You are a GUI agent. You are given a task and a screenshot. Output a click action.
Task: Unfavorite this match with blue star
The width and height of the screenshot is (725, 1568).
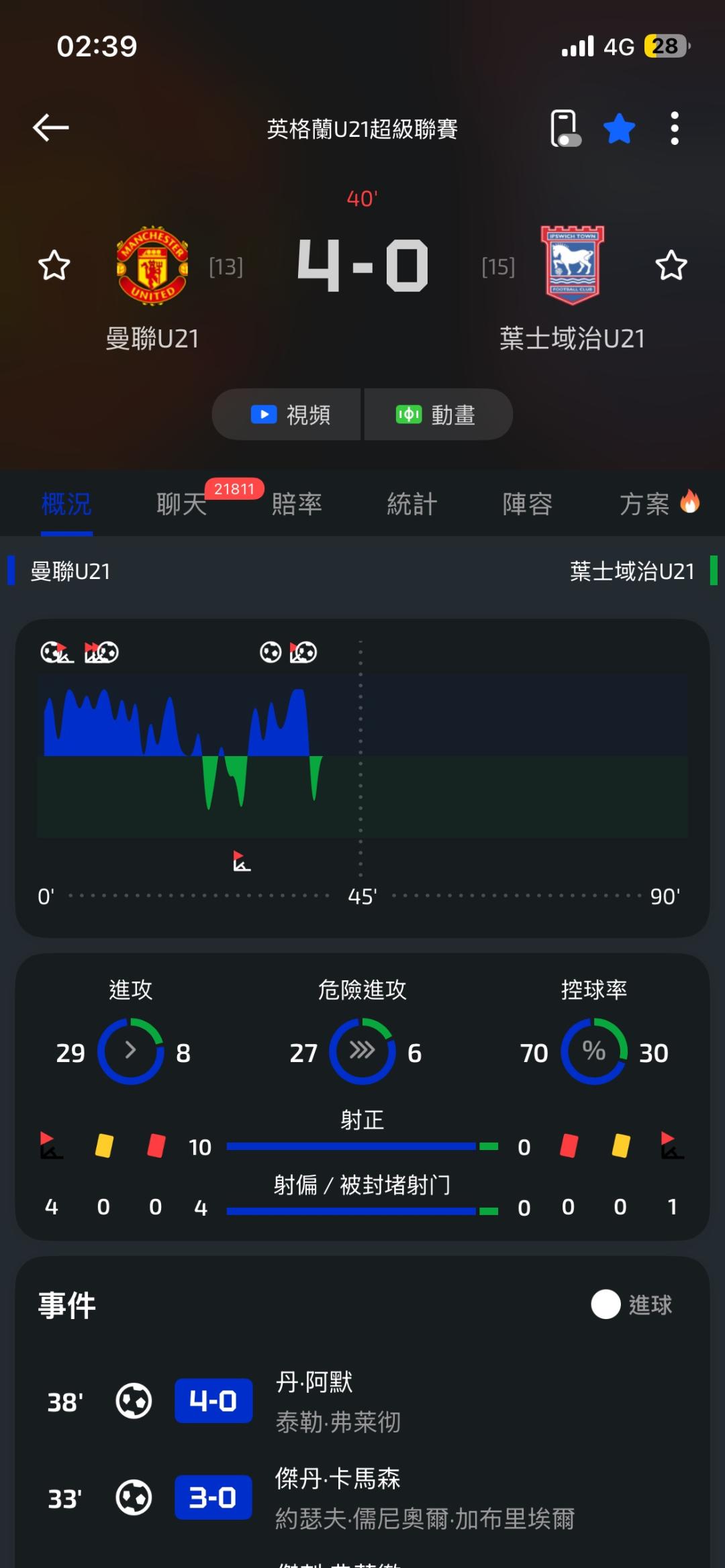pos(619,128)
